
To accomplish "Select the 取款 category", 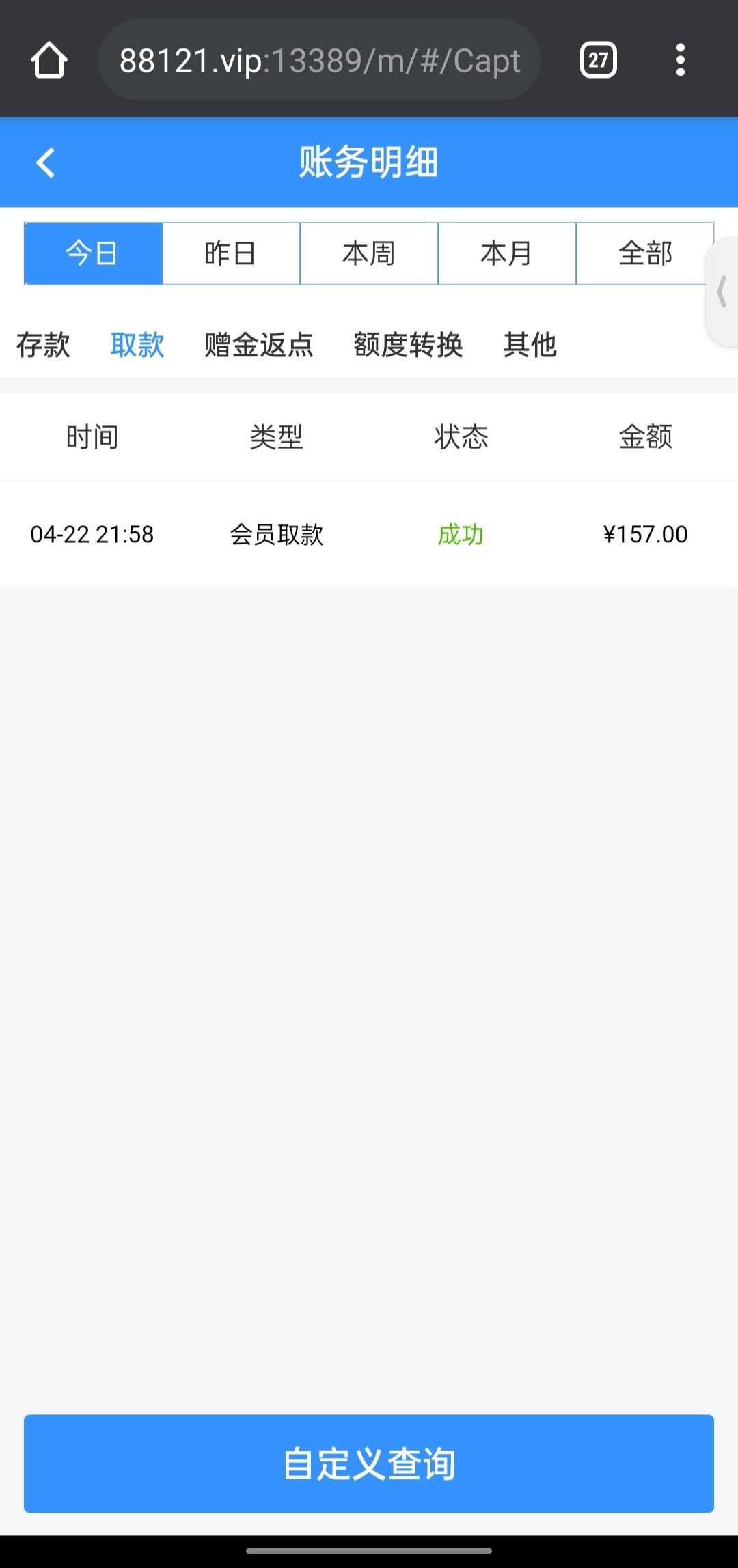I will pos(137,345).
